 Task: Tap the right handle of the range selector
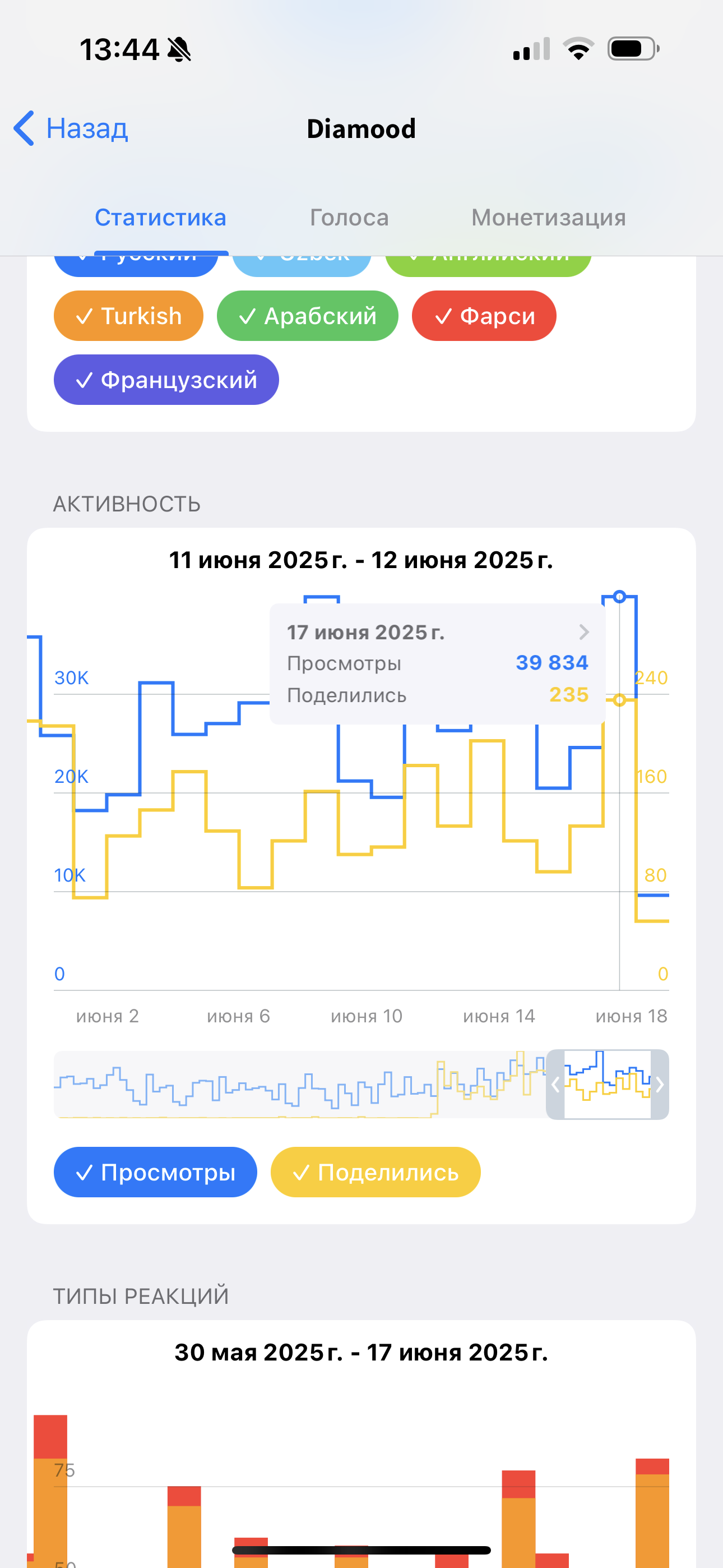[660, 1085]
